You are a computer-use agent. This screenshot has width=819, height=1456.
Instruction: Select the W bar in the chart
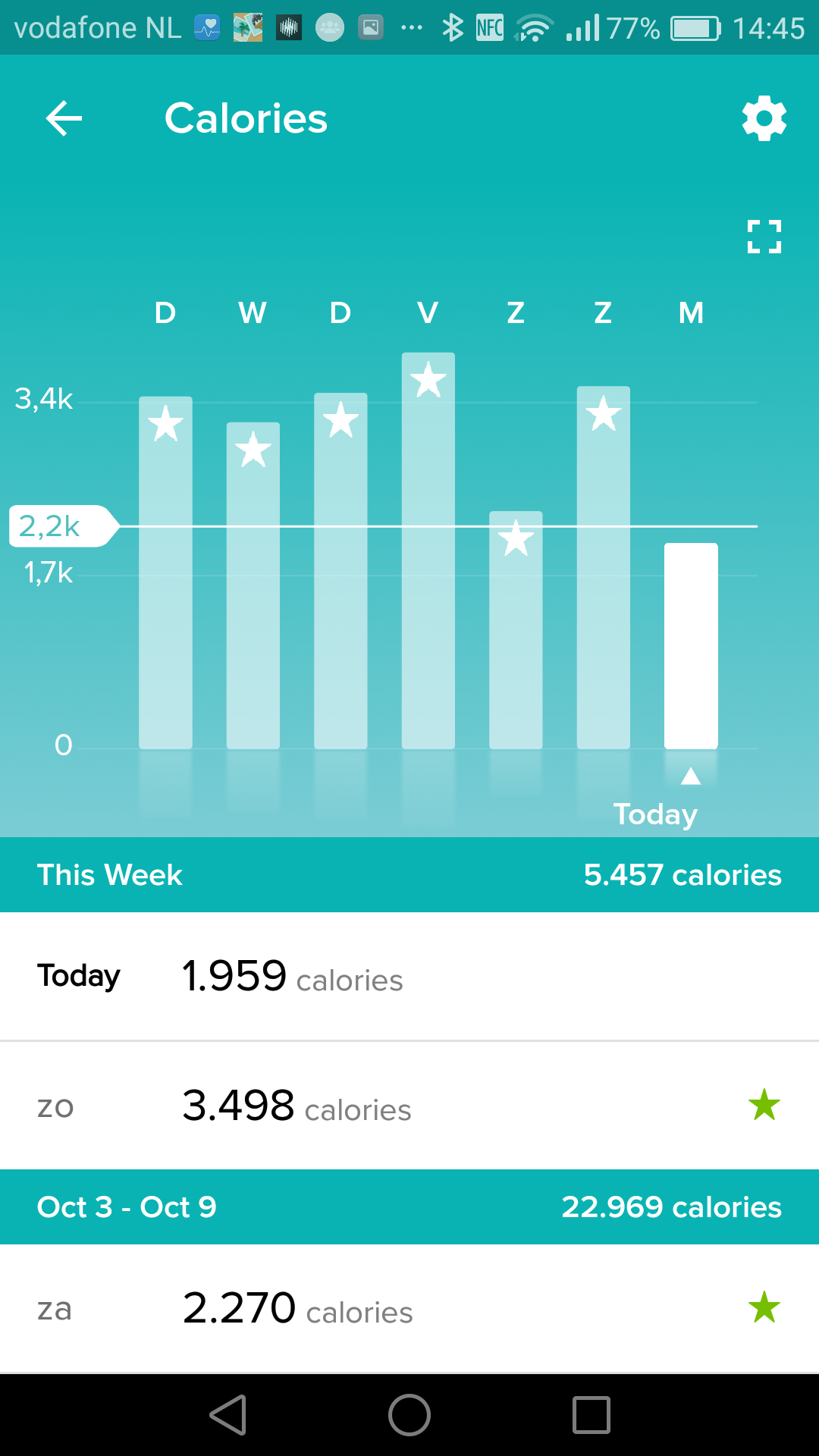253,585
